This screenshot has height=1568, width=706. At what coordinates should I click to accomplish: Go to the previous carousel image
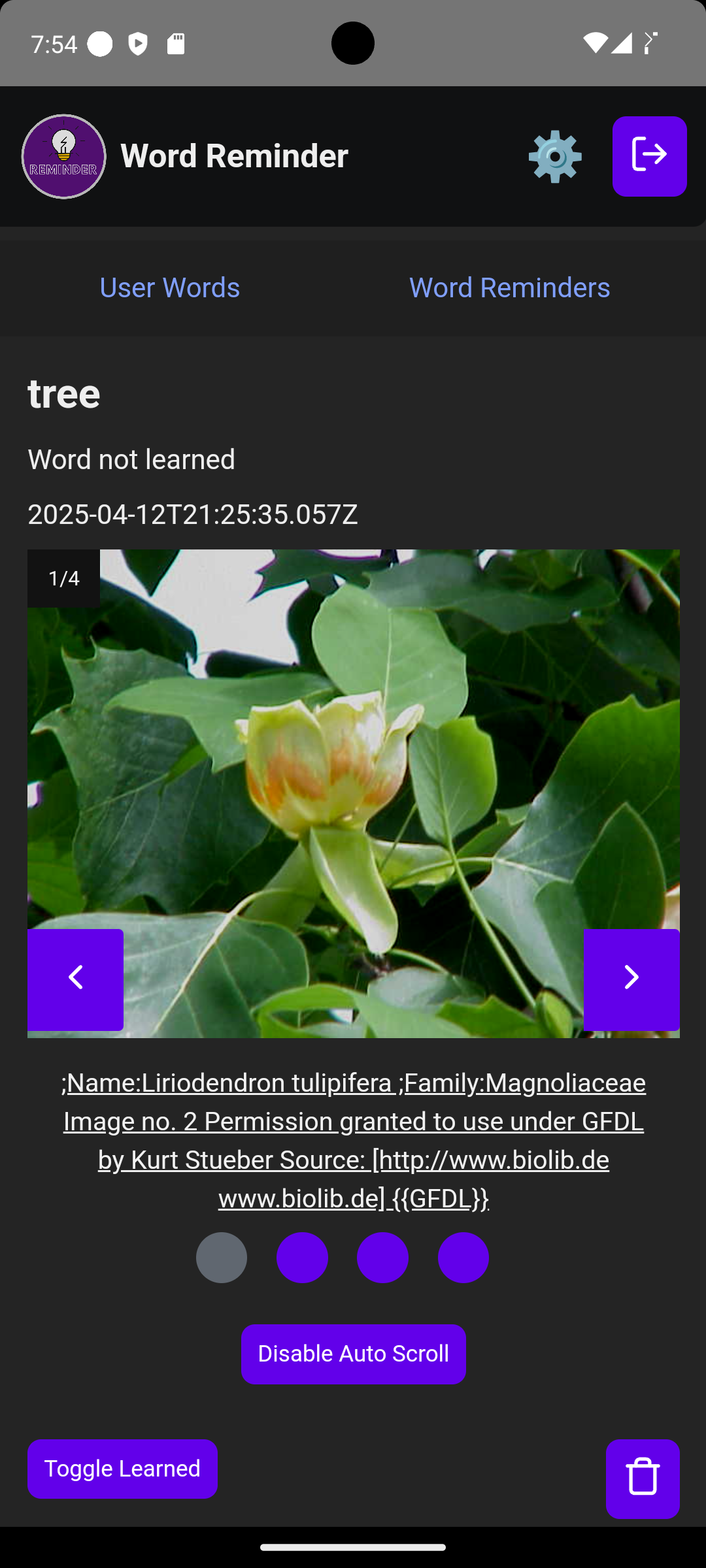tap(75, 979)
